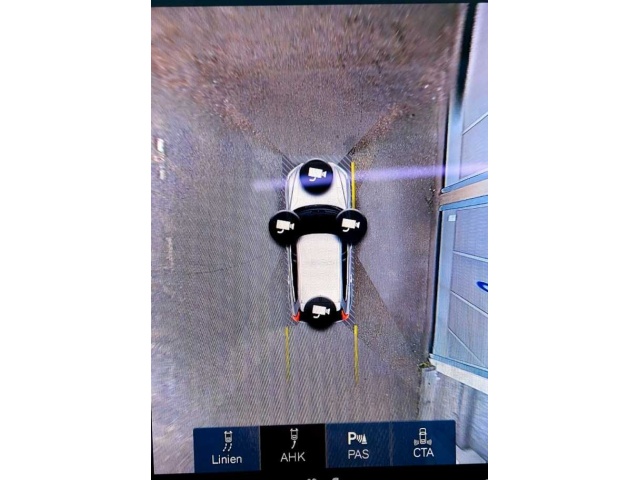Select the rear camera view
The height and width of the screenshot is (480, 640).
[319, 313]
